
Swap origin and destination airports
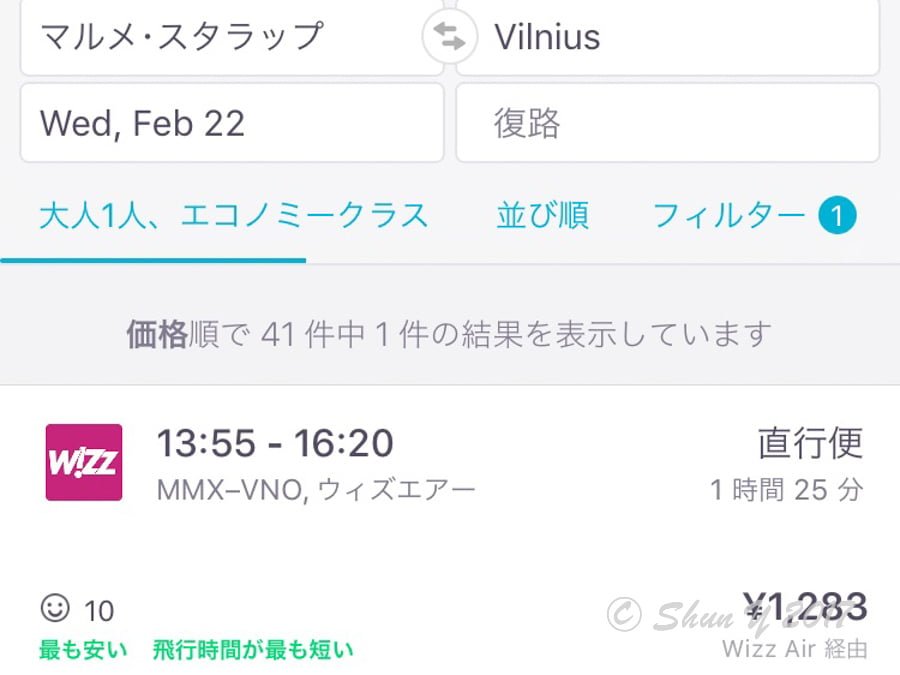(449, 38)
